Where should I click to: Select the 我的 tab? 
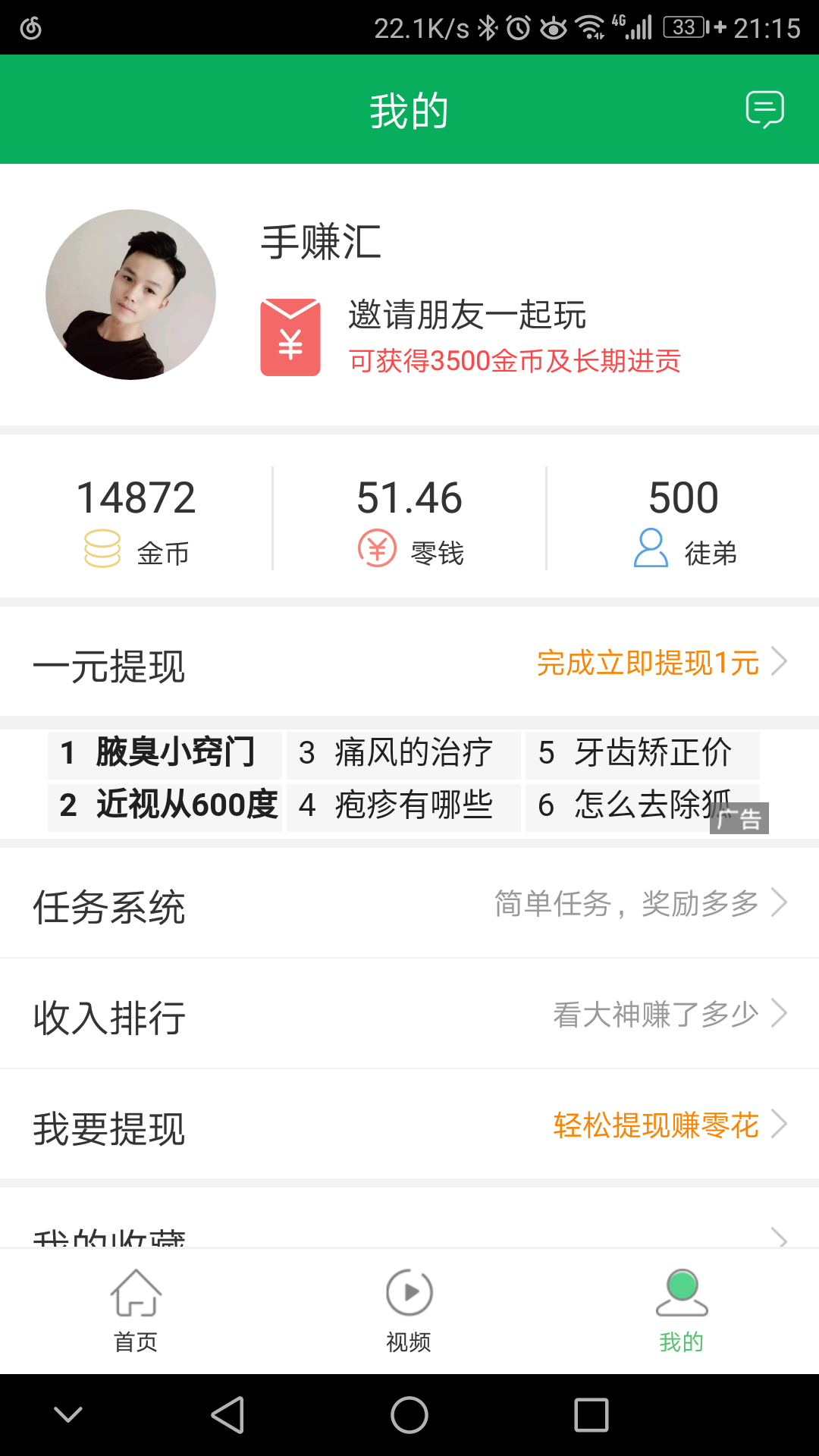pyautogui.click(x=682, y=1310)
